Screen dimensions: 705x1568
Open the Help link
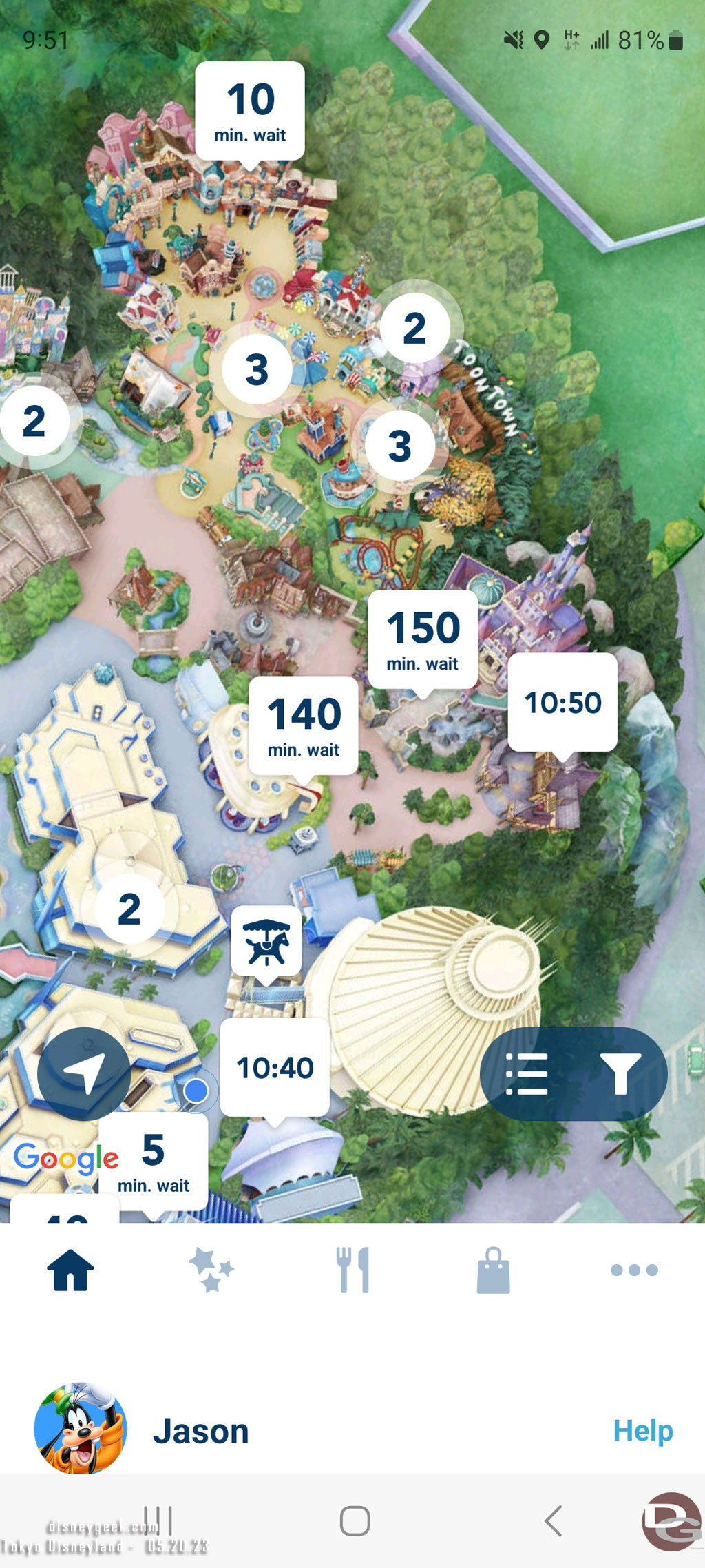point(643,1431)
